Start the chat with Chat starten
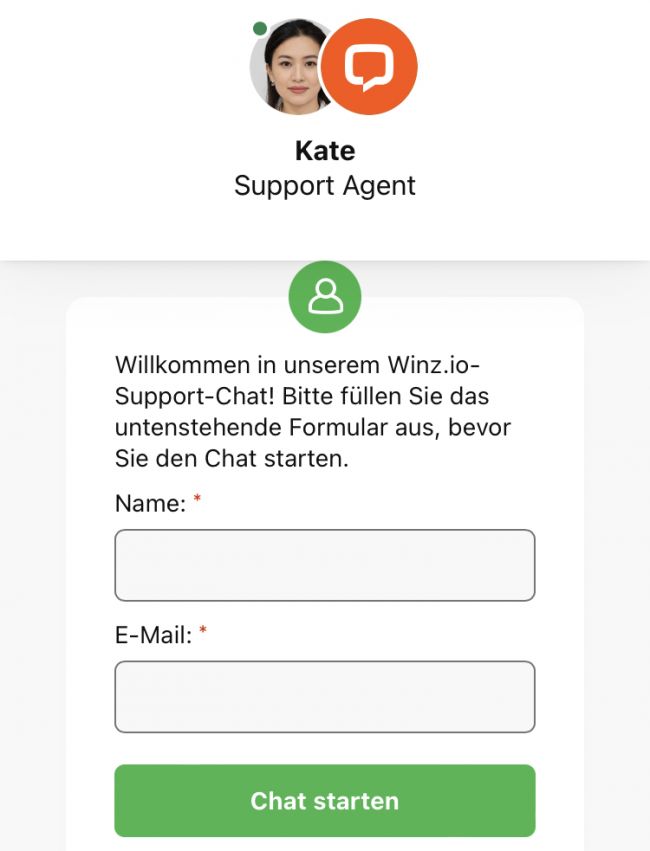The height and width of the screenshot is (851, 650). click(x=325, y=800)
